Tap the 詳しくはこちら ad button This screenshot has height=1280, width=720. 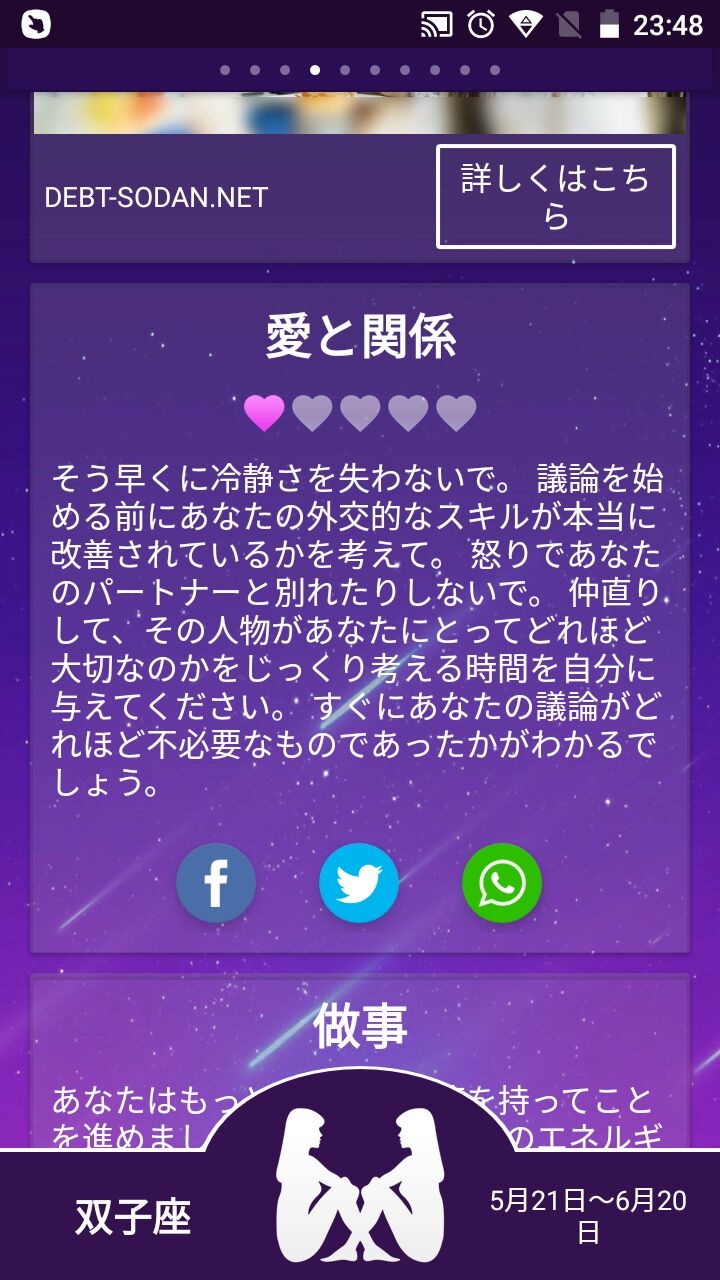556,196
